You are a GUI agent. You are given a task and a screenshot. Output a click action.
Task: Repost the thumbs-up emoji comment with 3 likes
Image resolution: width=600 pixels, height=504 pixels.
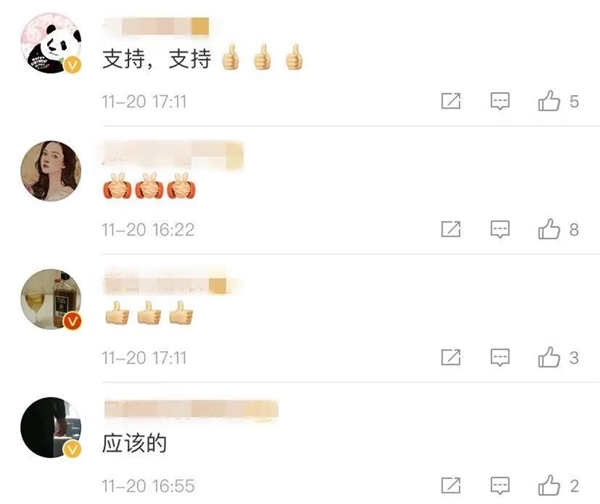(451, 357)
